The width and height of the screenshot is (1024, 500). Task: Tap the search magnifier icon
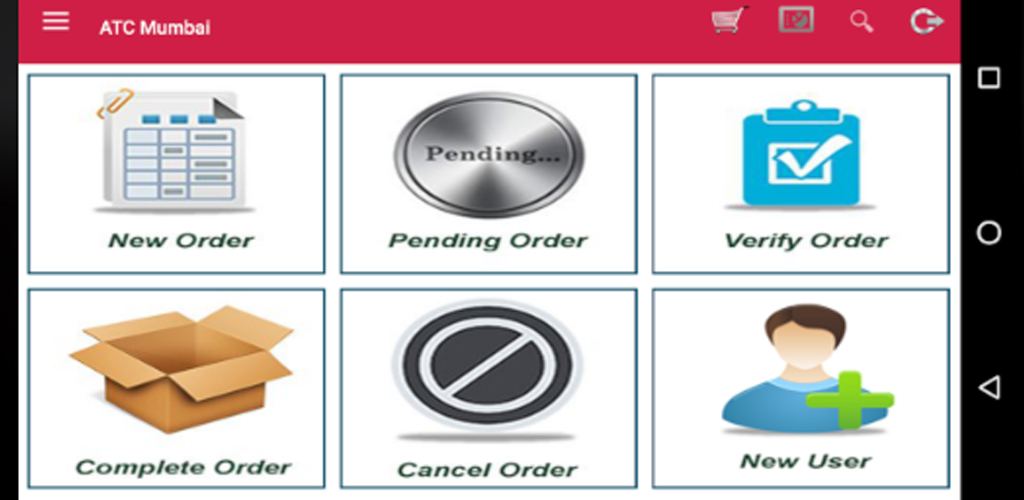click(x=862, y=21)
